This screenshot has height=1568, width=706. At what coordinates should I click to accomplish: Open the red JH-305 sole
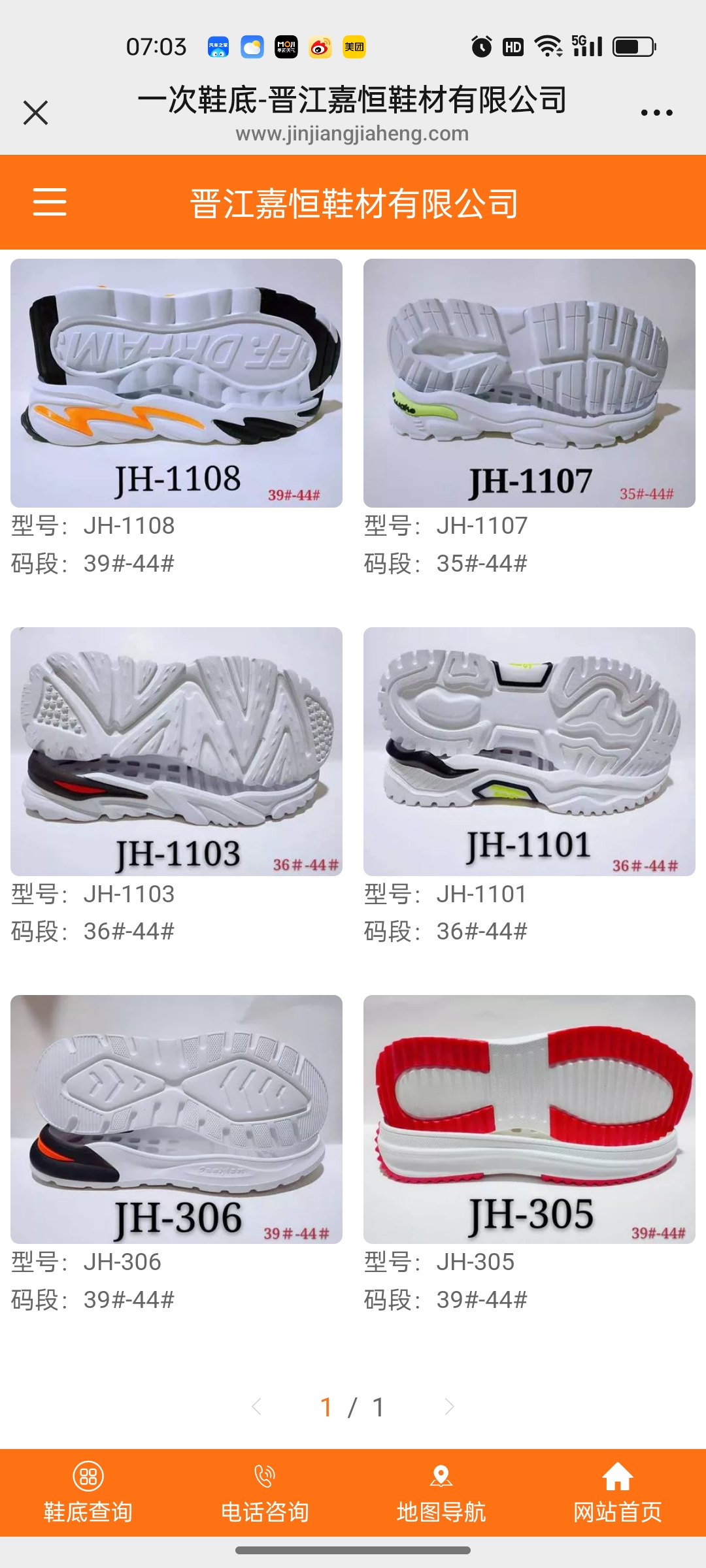click(529, 1119)
